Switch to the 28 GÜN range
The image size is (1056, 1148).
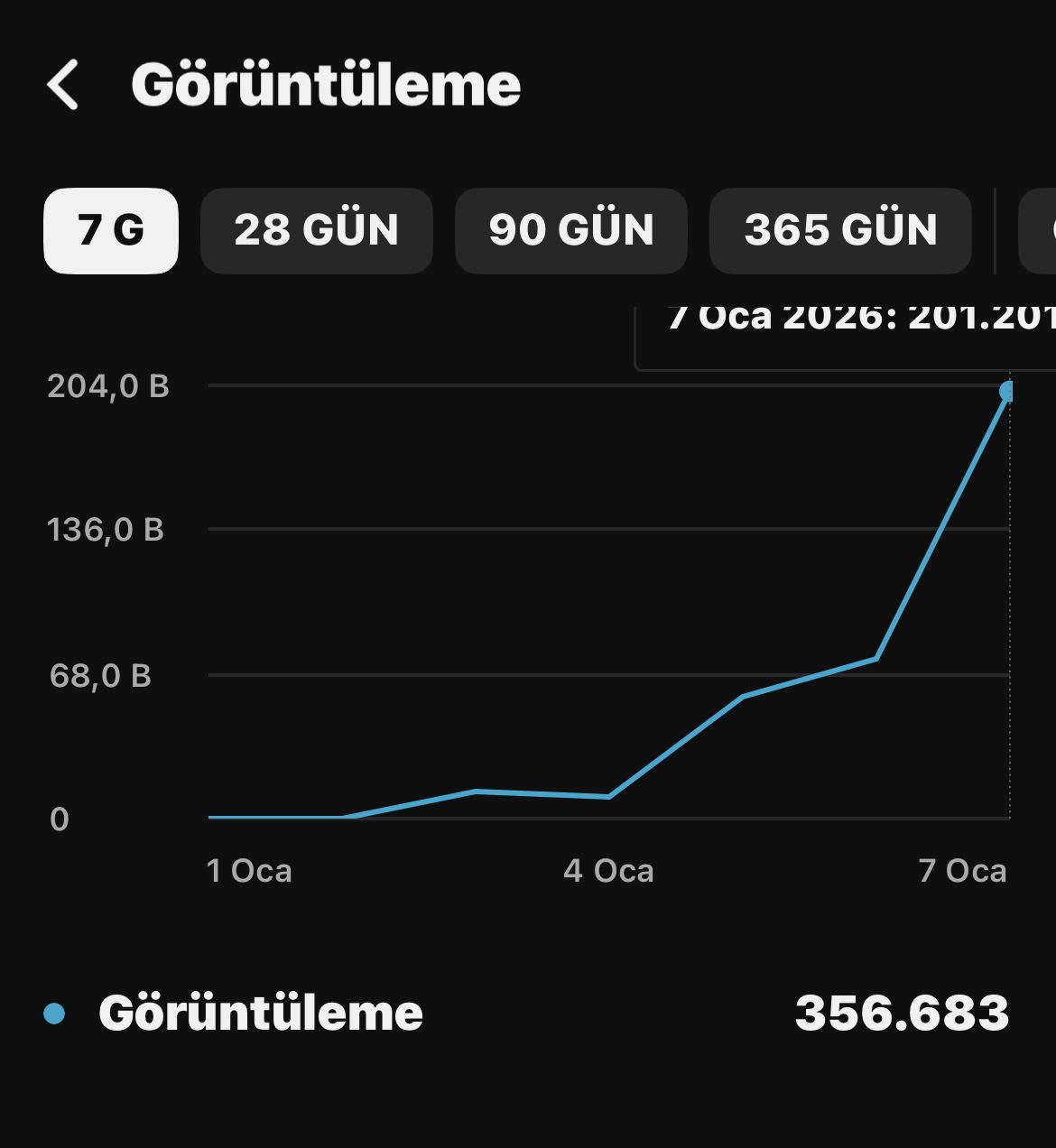pos(317,230)
